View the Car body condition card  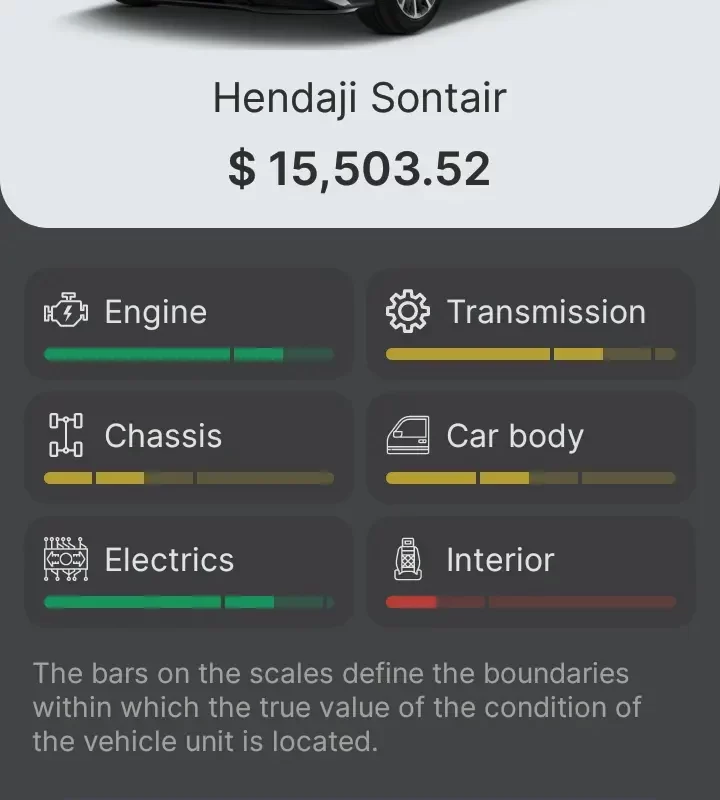click(531, 448)
